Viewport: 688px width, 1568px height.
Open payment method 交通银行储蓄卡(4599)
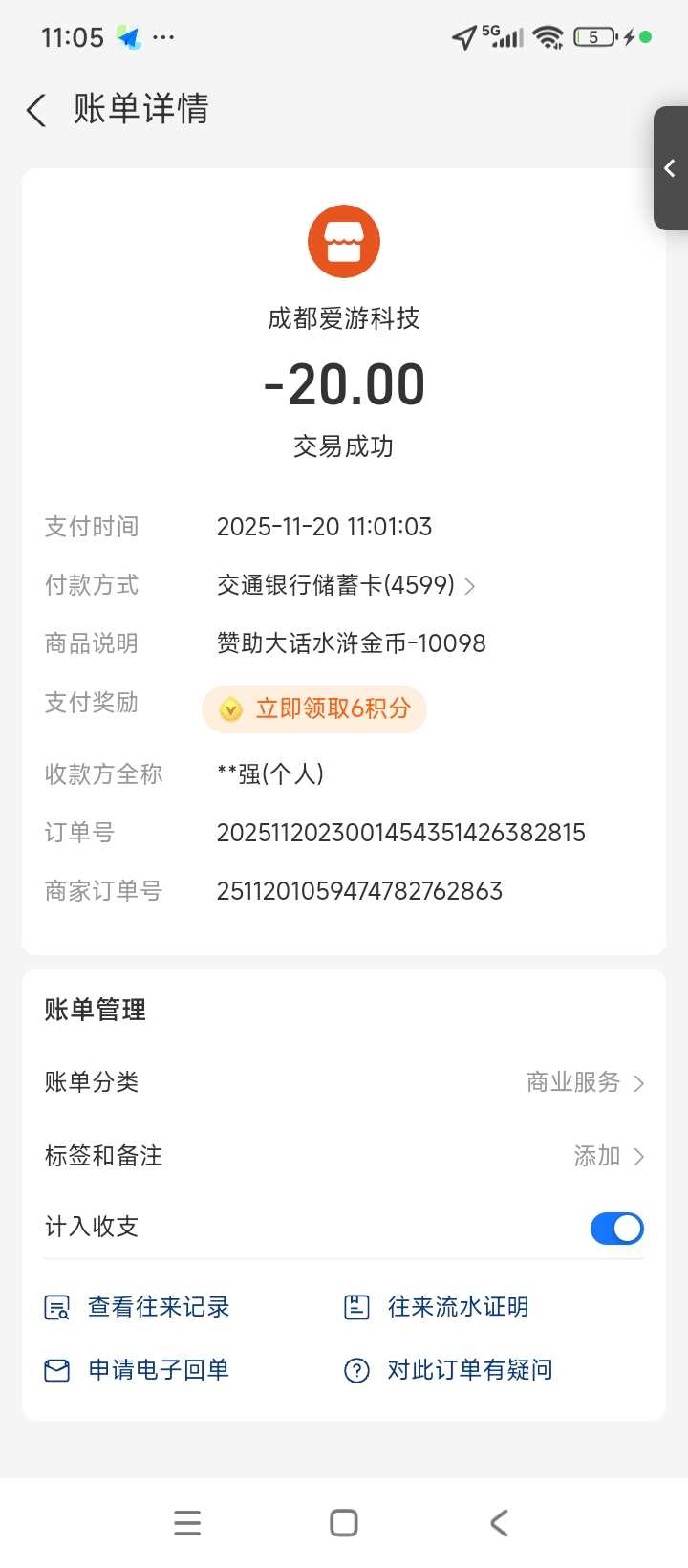pos(346,585)
